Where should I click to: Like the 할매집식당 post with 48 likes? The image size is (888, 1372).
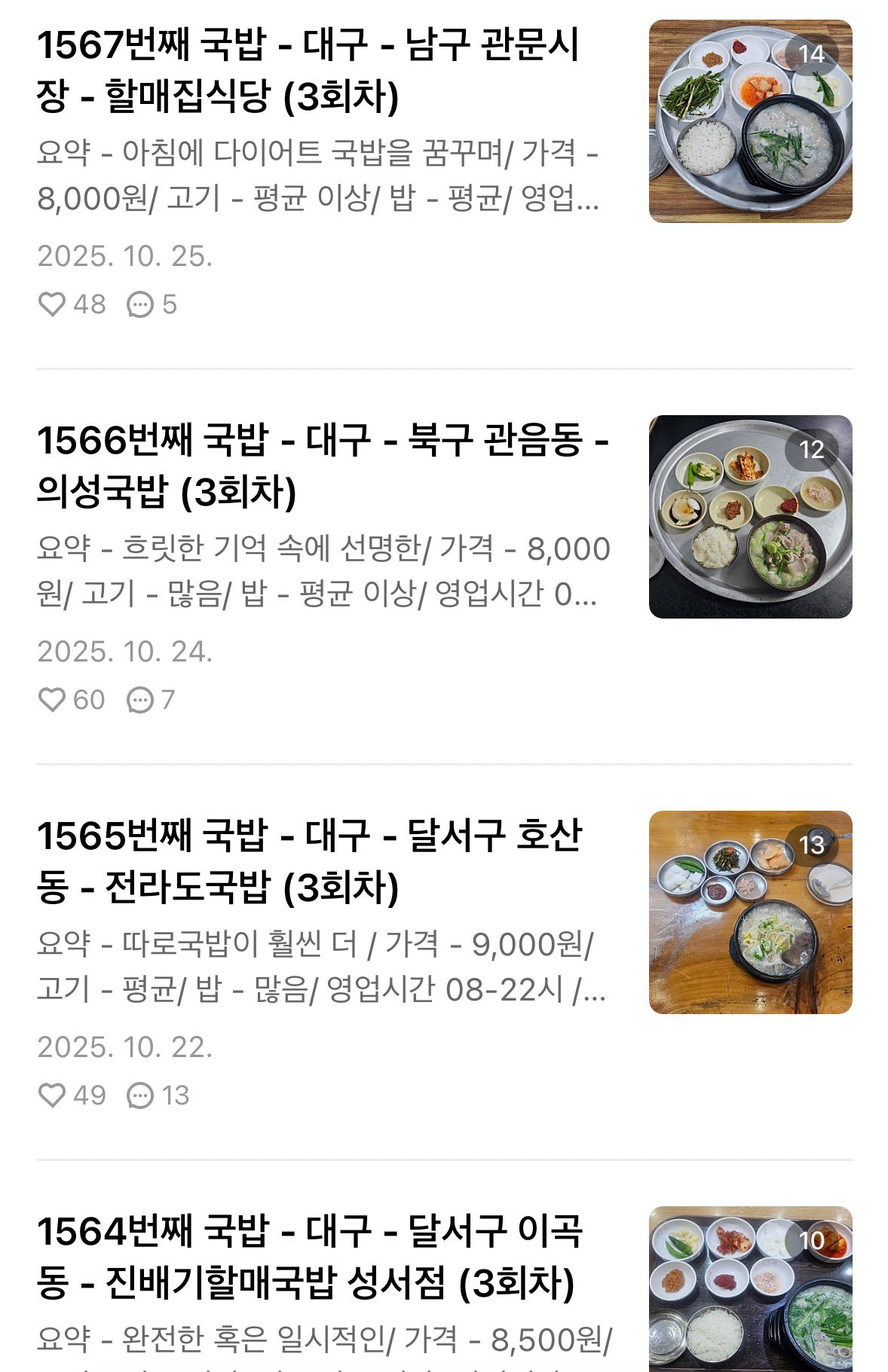(x=52, y=304)
